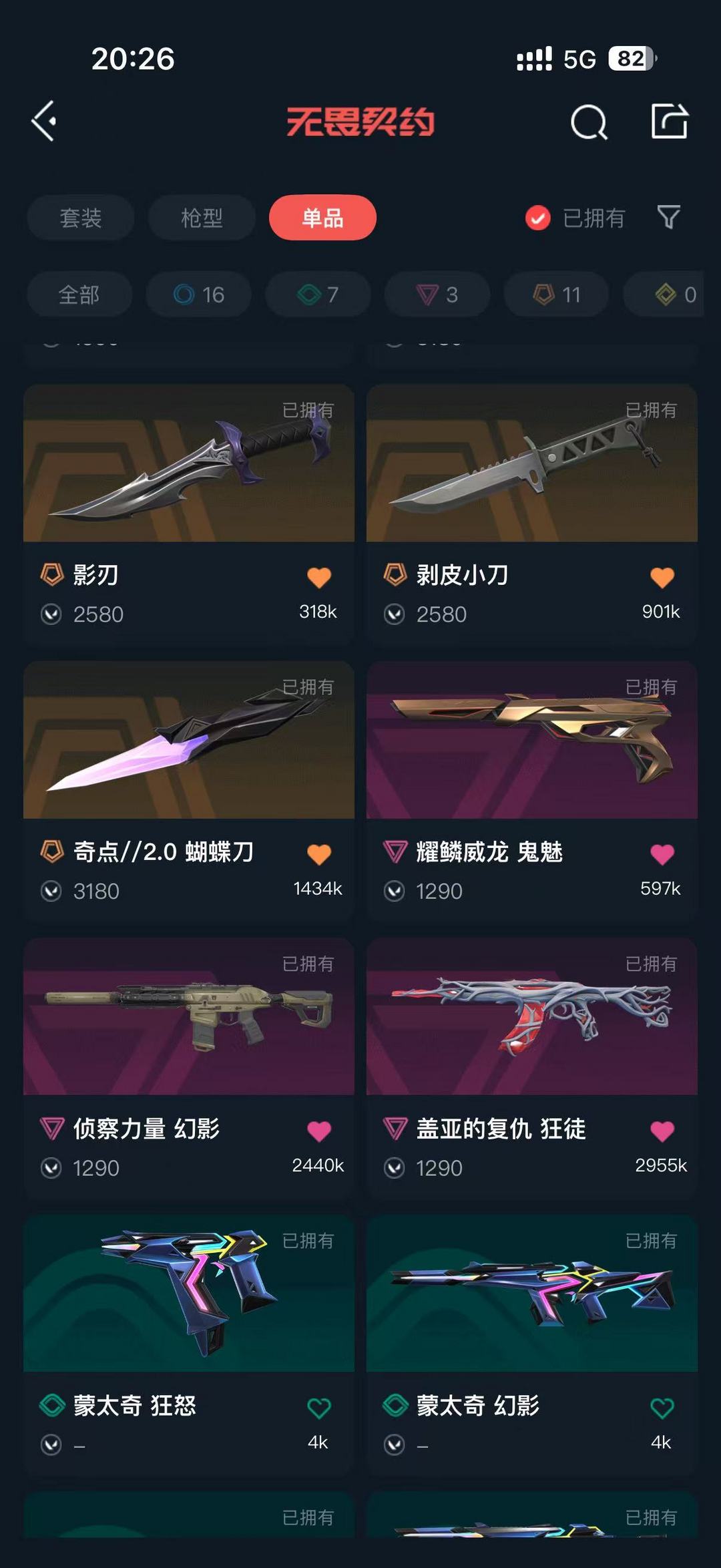
Task: Open the 剥皮小刀 card
Action: (x=532, y=514)
